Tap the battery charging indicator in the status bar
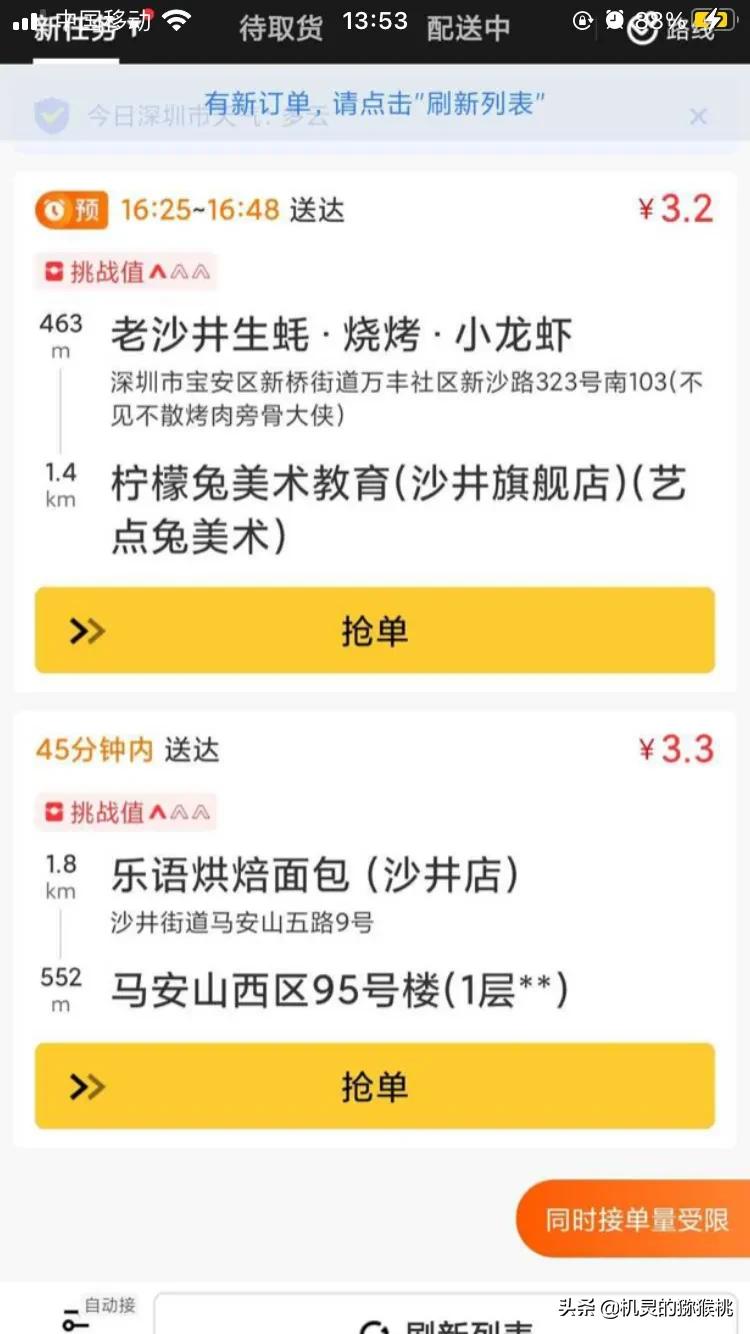Image resolution: width=750 pixels, height=1334 pixels. pos(715,18)
